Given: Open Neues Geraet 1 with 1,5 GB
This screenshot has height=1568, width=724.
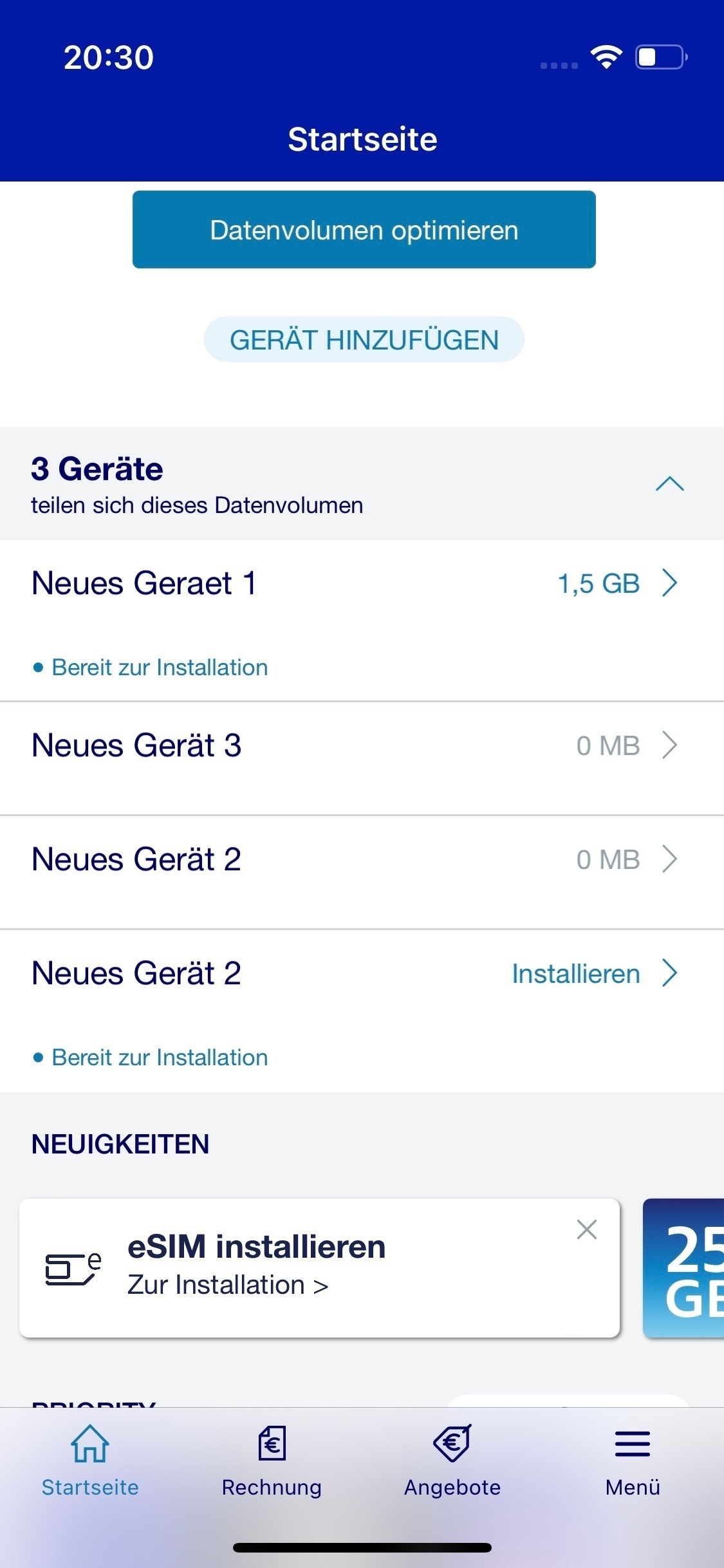Looking at the screenshot, I should coord(362,621).
